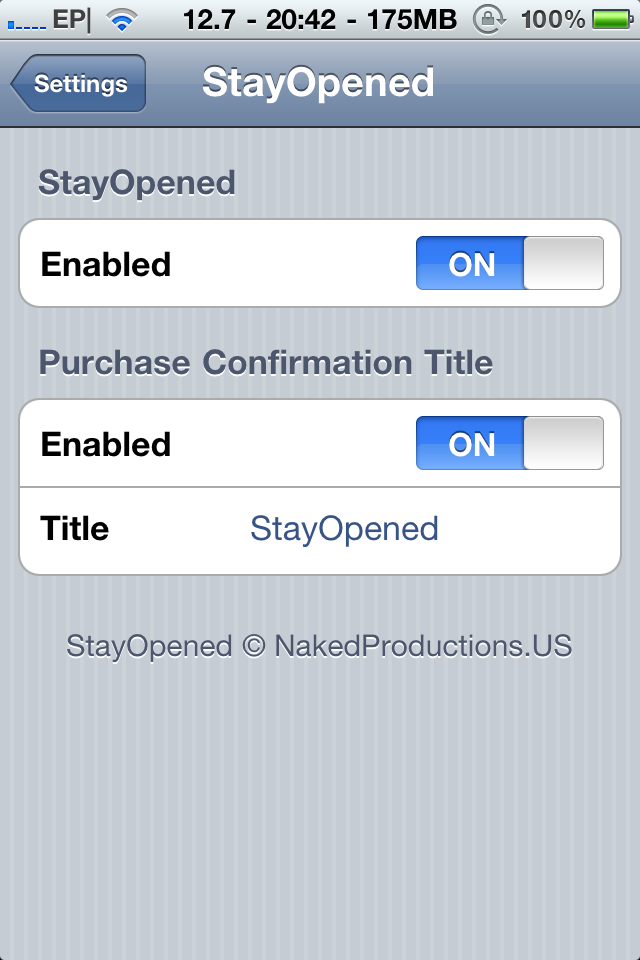Turn off the StayOpened Enabled switch
The height and width of the screenshot is (960, 640).
tap(509, 264)
